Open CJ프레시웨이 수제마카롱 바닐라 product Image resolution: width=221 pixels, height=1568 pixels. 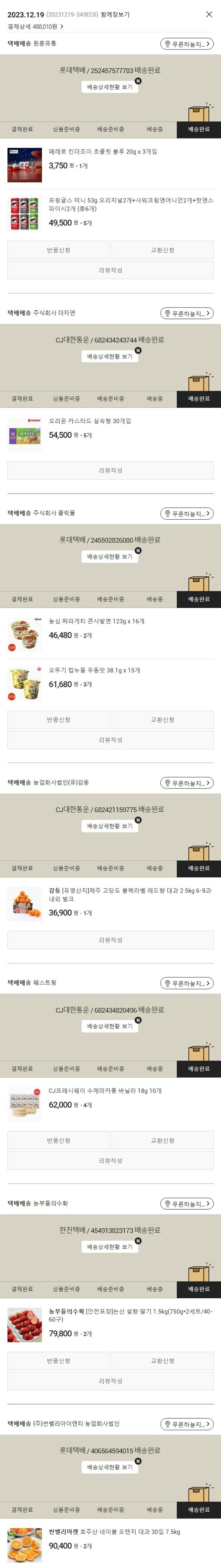pyautogui.click(x=105, y=1091)
